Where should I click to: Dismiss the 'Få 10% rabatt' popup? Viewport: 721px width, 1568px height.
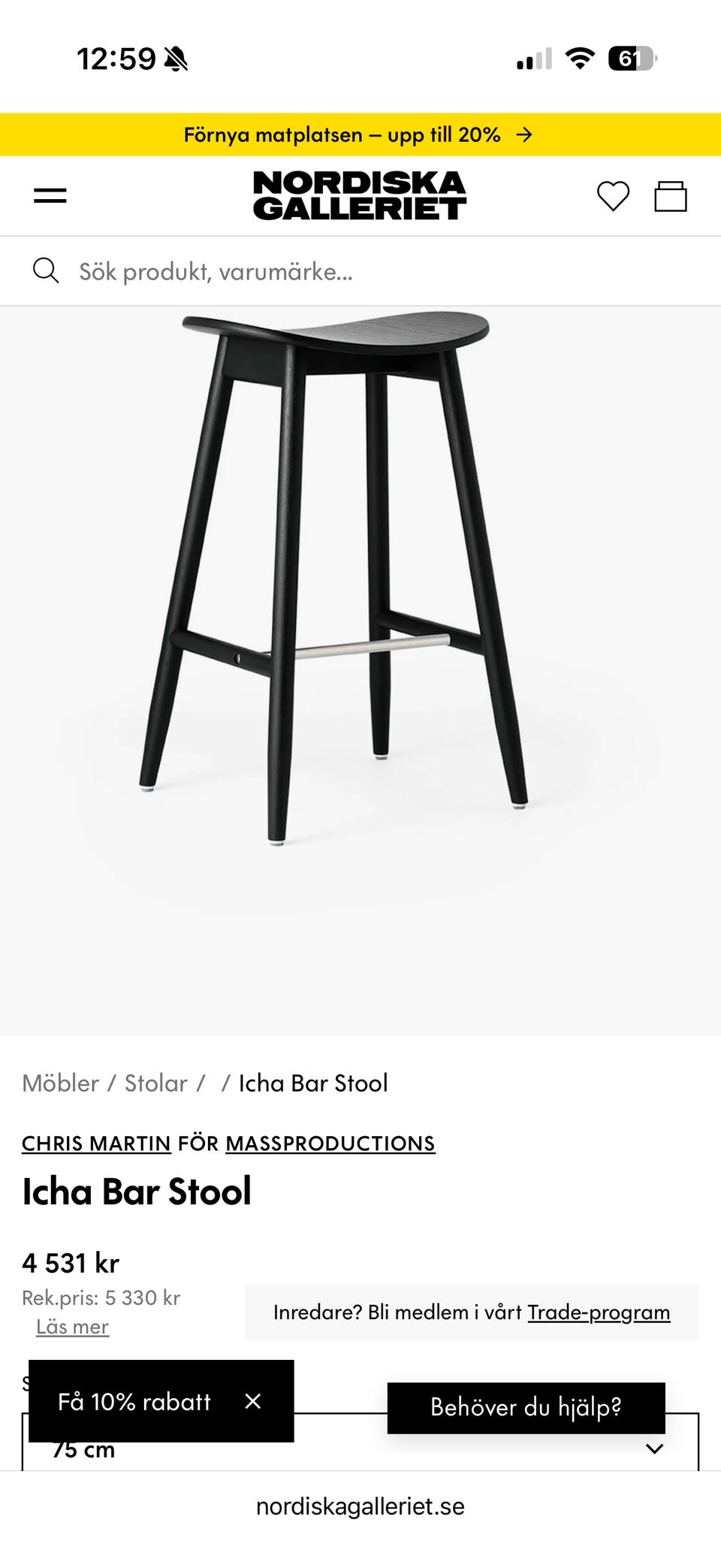coord(253,1401)
